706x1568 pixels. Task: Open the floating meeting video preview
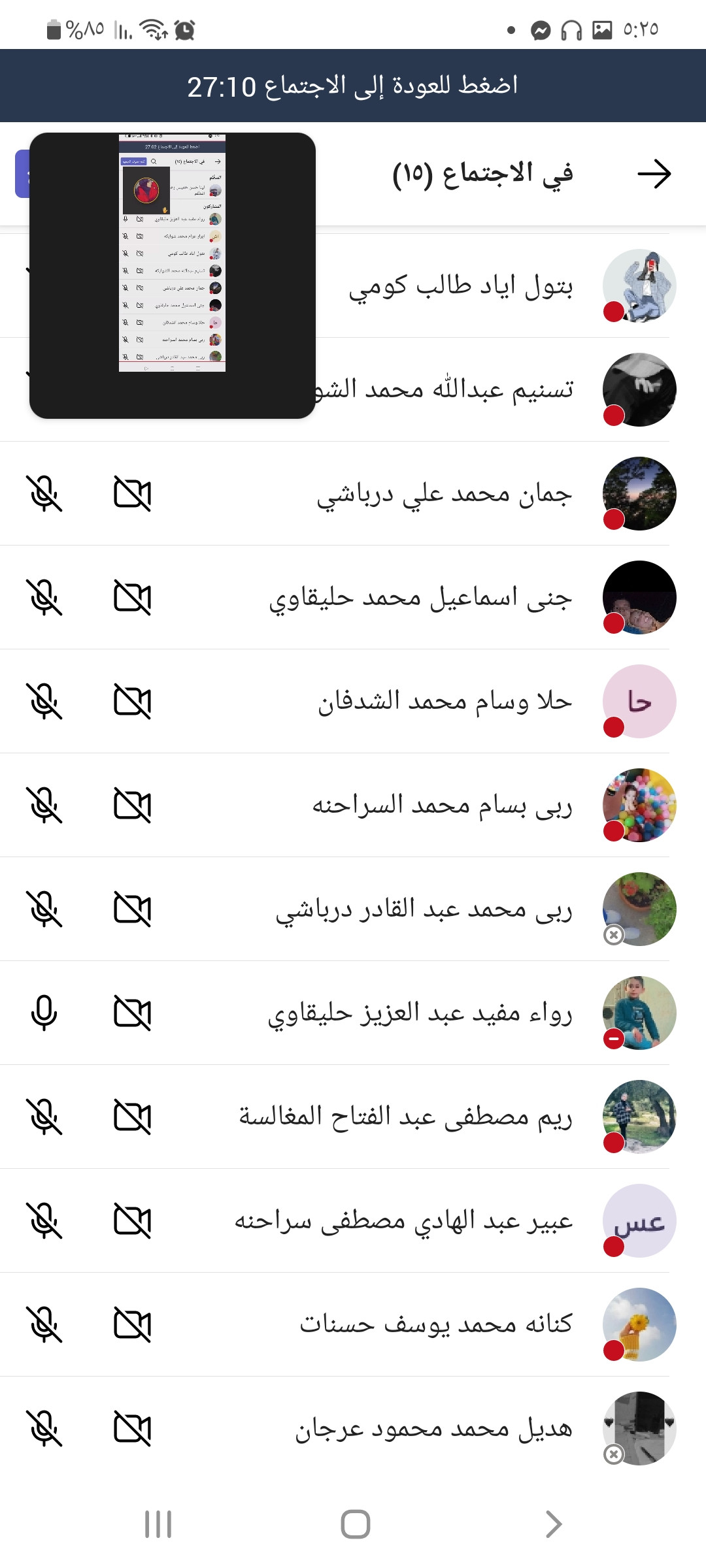tap(173, 275)
